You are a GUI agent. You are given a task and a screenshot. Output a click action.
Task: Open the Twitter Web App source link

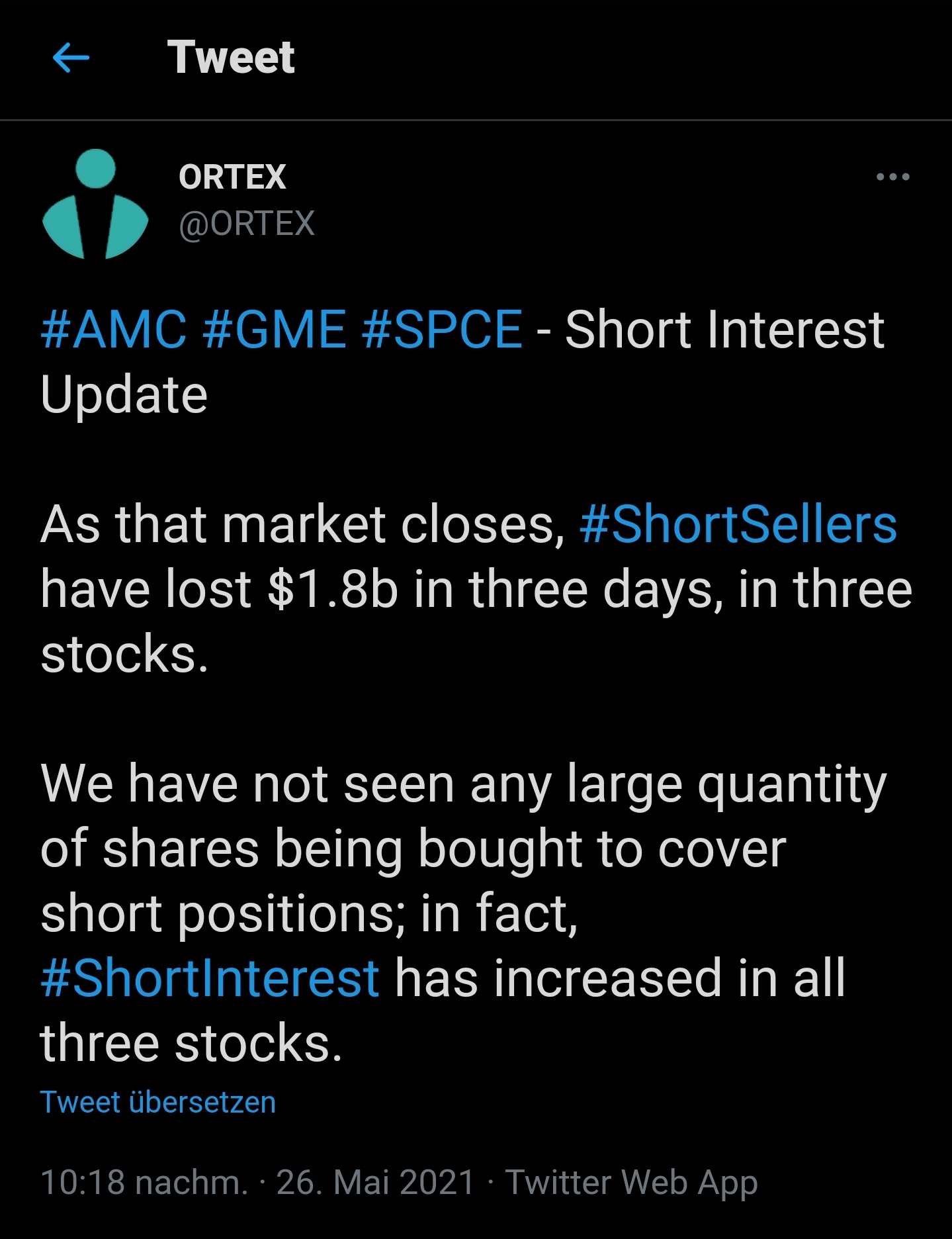[631, 1182]
